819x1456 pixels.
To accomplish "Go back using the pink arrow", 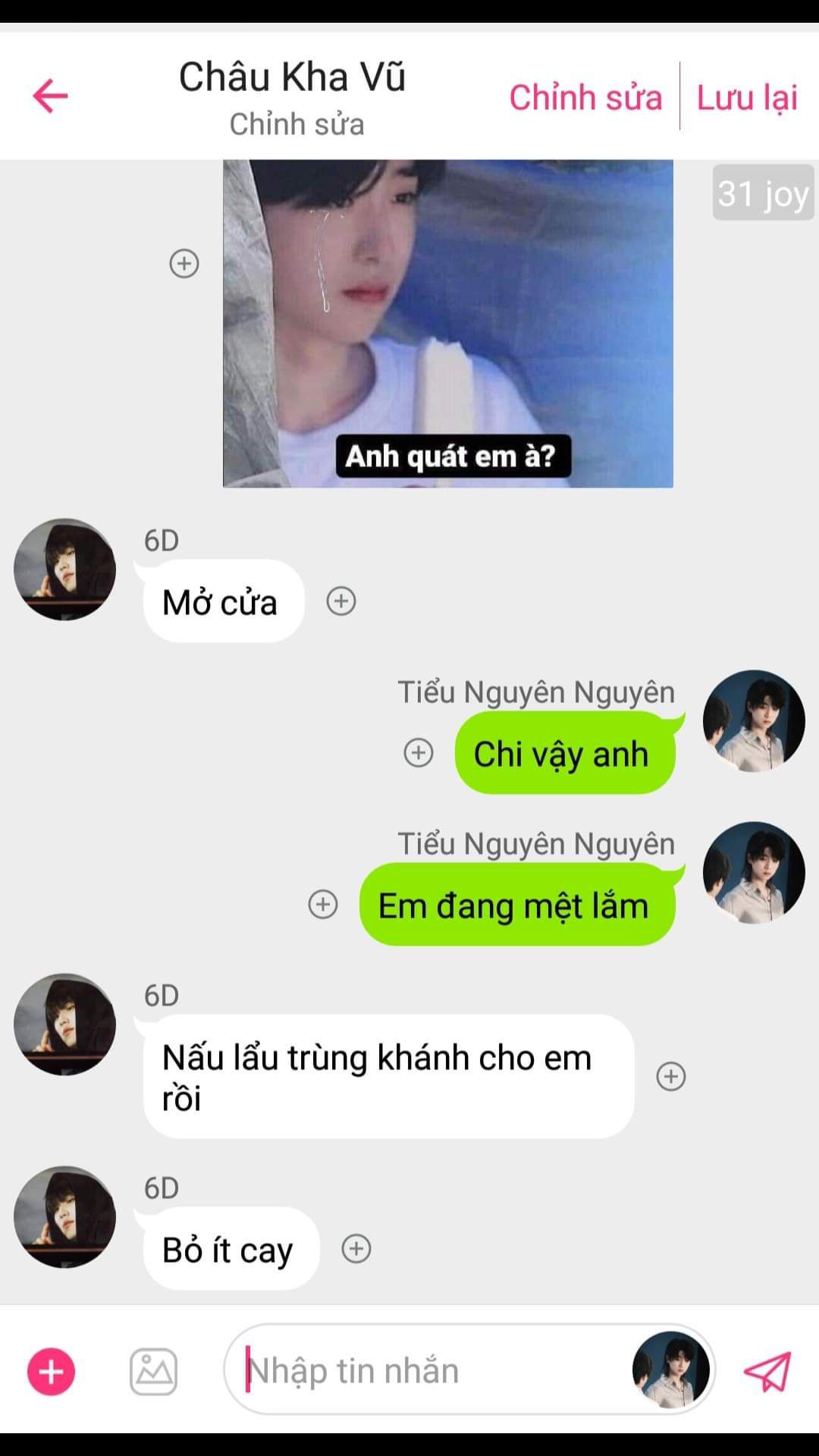I will [x=50, y=96].
